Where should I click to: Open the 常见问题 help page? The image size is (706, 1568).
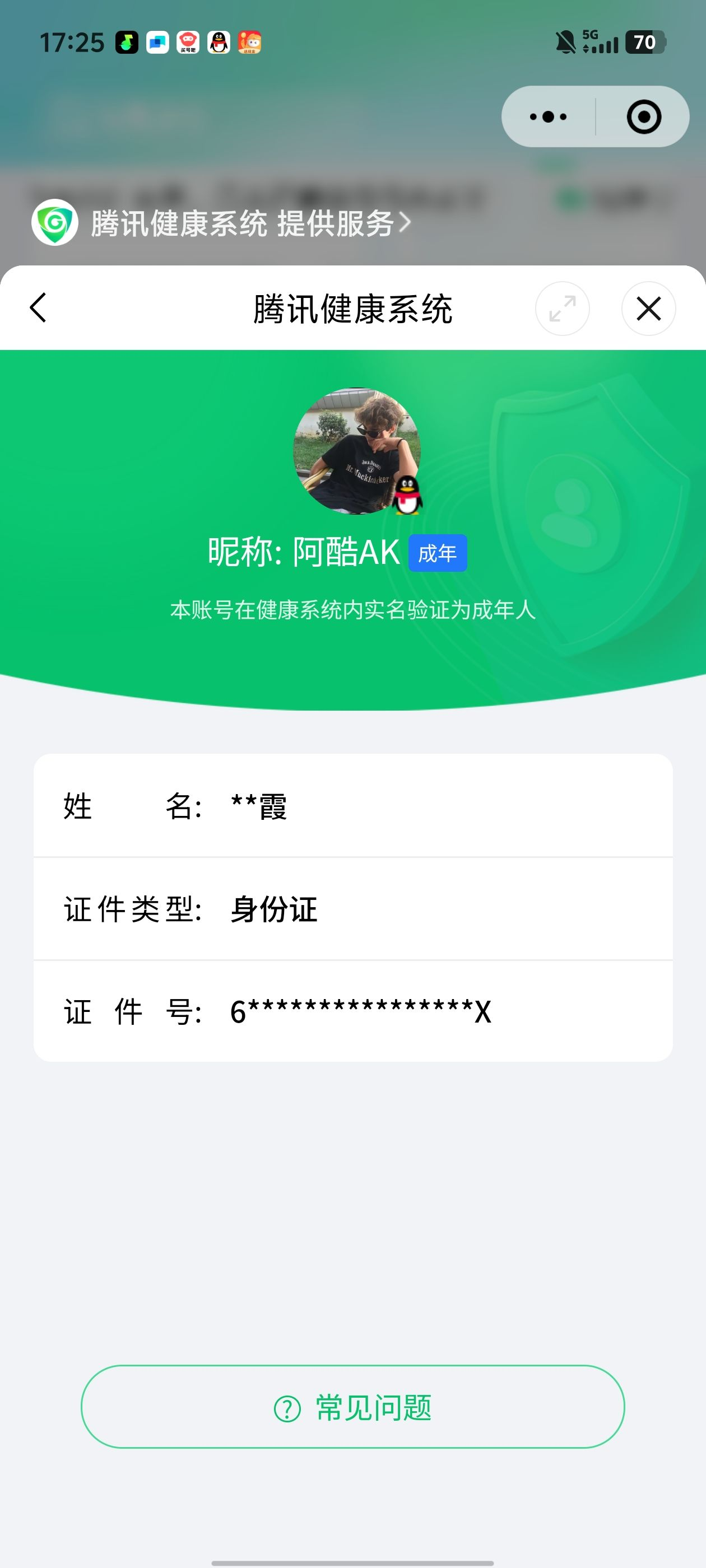[352, 1407]
